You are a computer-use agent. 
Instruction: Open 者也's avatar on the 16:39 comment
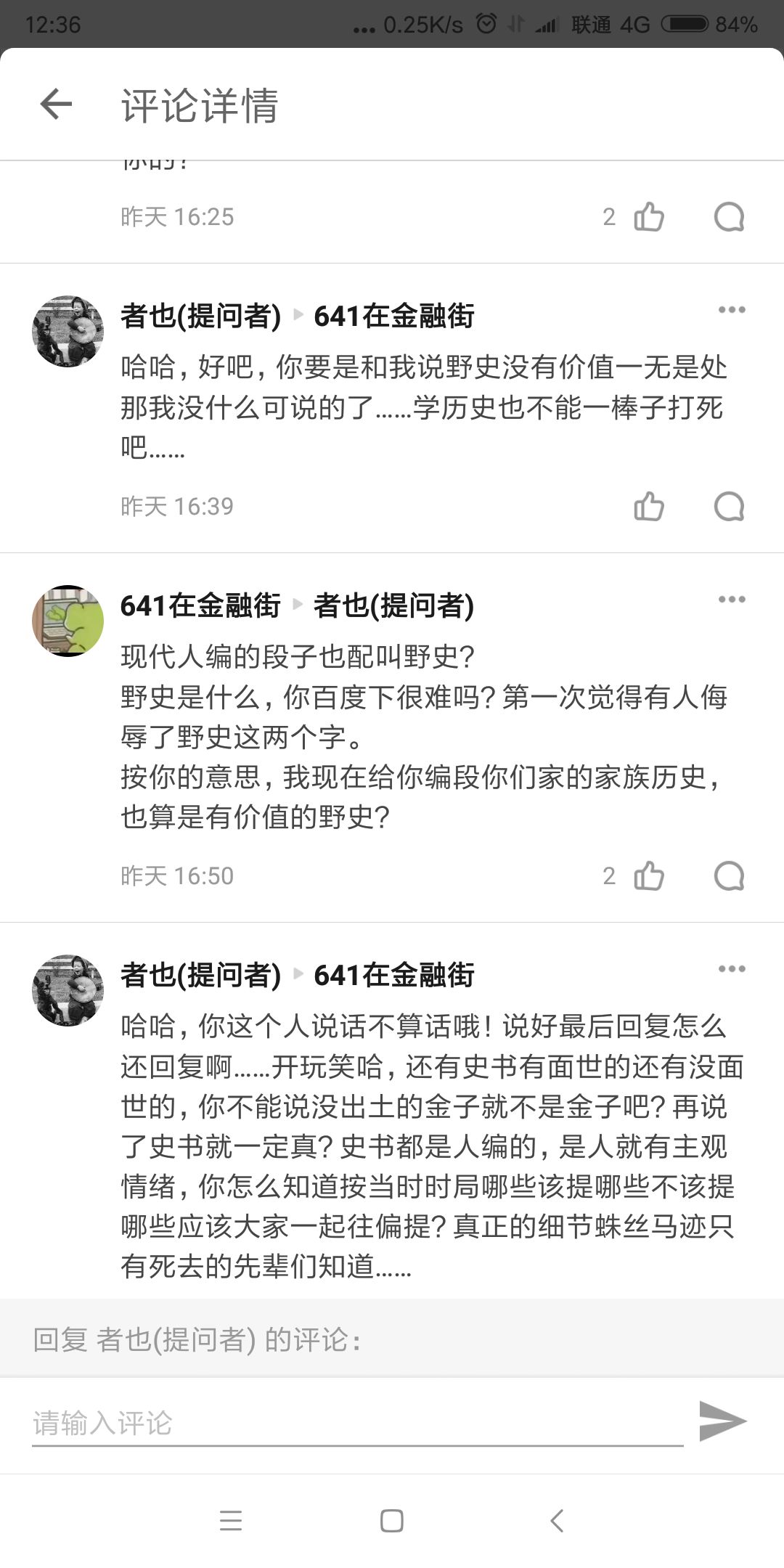point(68,331)
